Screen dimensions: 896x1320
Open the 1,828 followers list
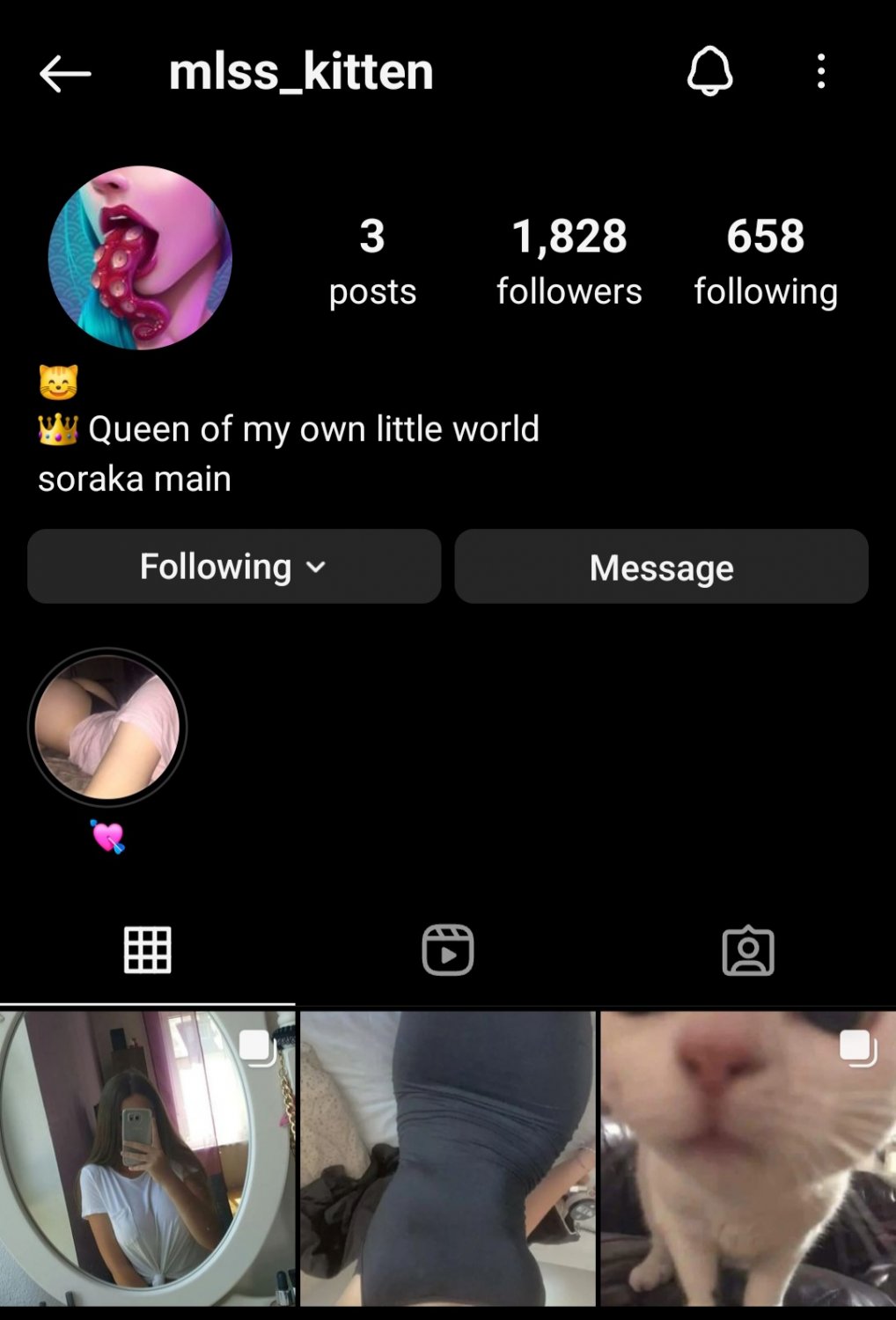pyautogui.click(x=569, y=262)
